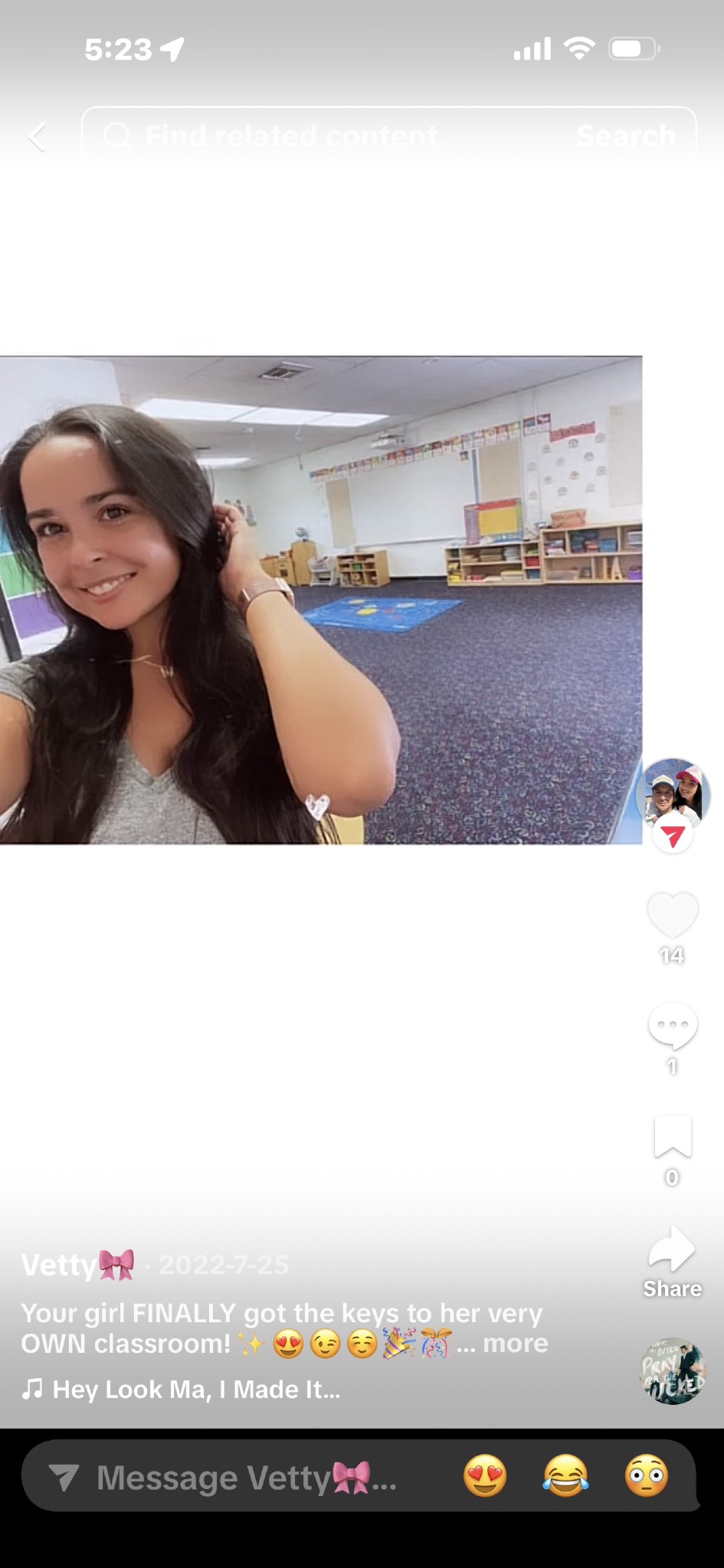The image size is (724, 1568).
Task: Send the flushed face emoji reaction
Action: click(x=647, y=1475)
